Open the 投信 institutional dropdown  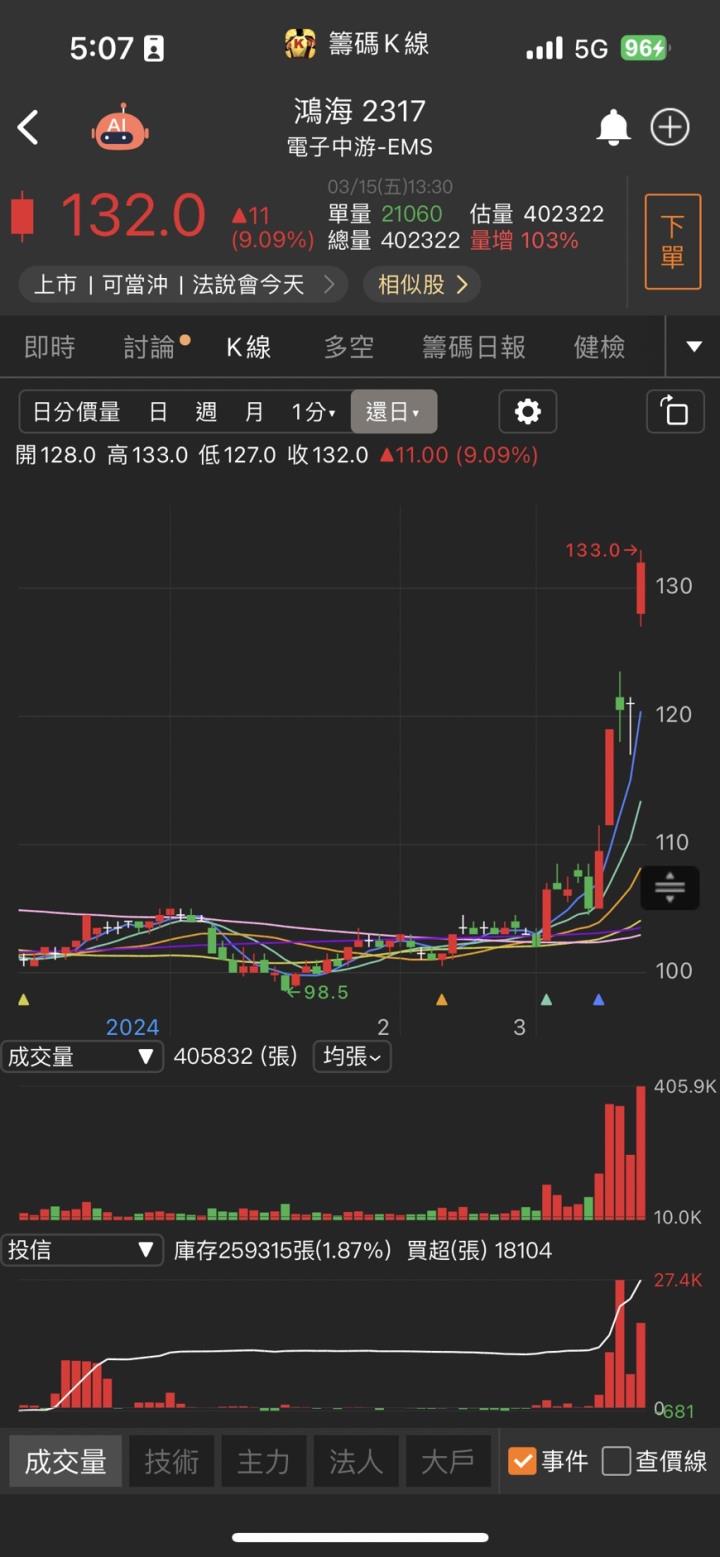coord(82,1250)
